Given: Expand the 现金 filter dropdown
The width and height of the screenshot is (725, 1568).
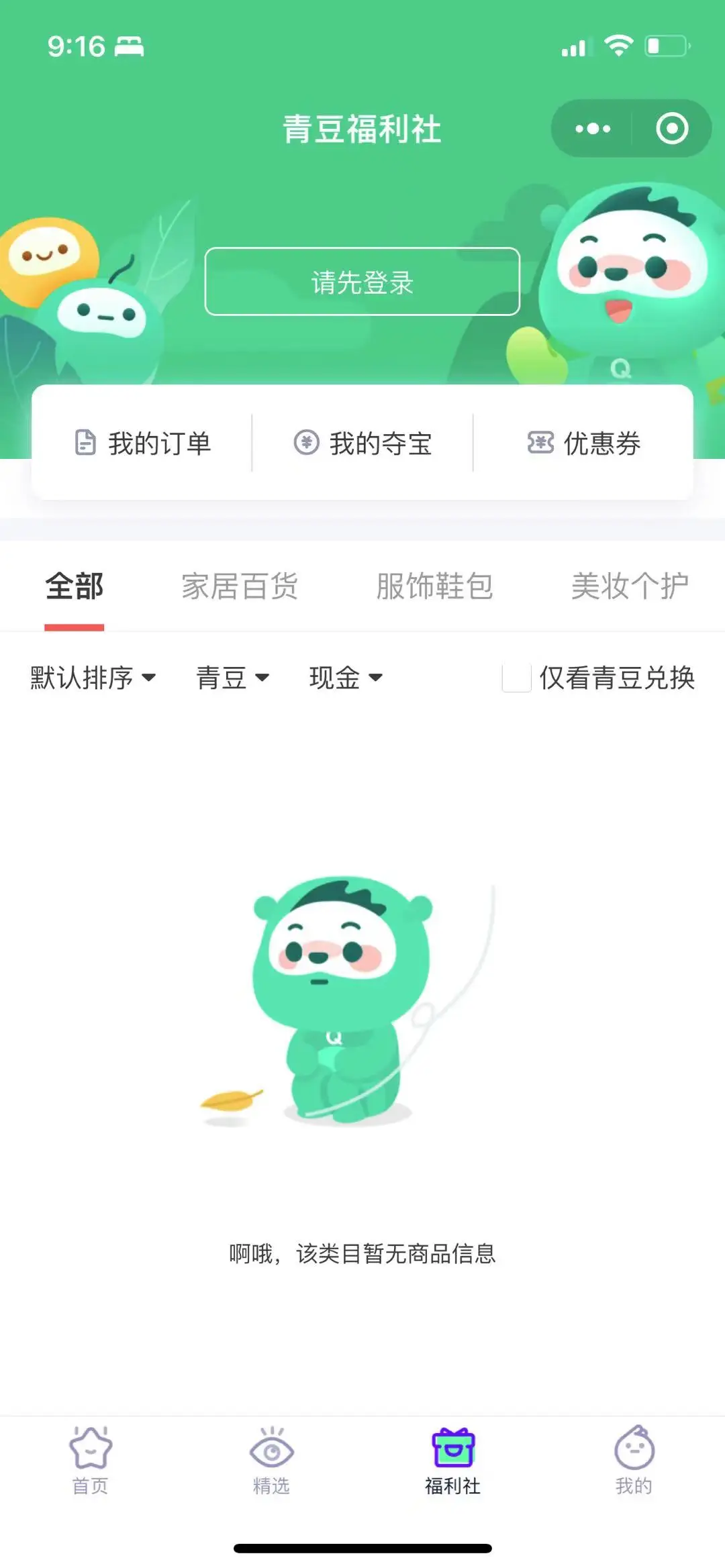Looking at the screenshot, I should pyautogui.click(x=346, y=678).
